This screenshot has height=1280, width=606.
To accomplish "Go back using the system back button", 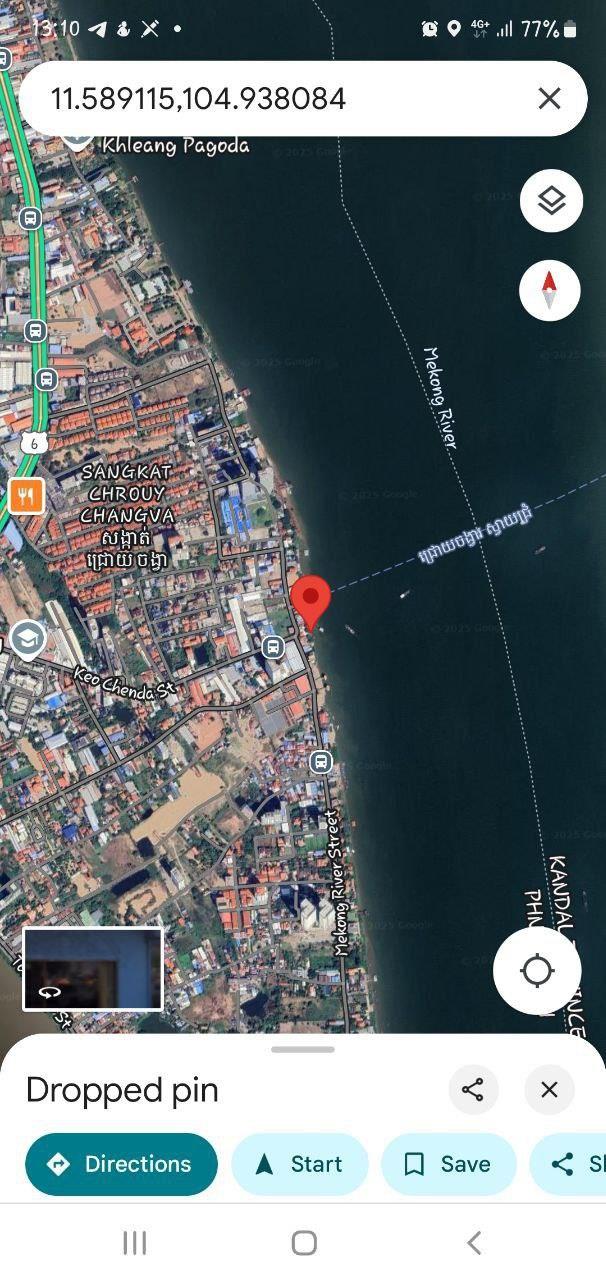I will 474,1242.
